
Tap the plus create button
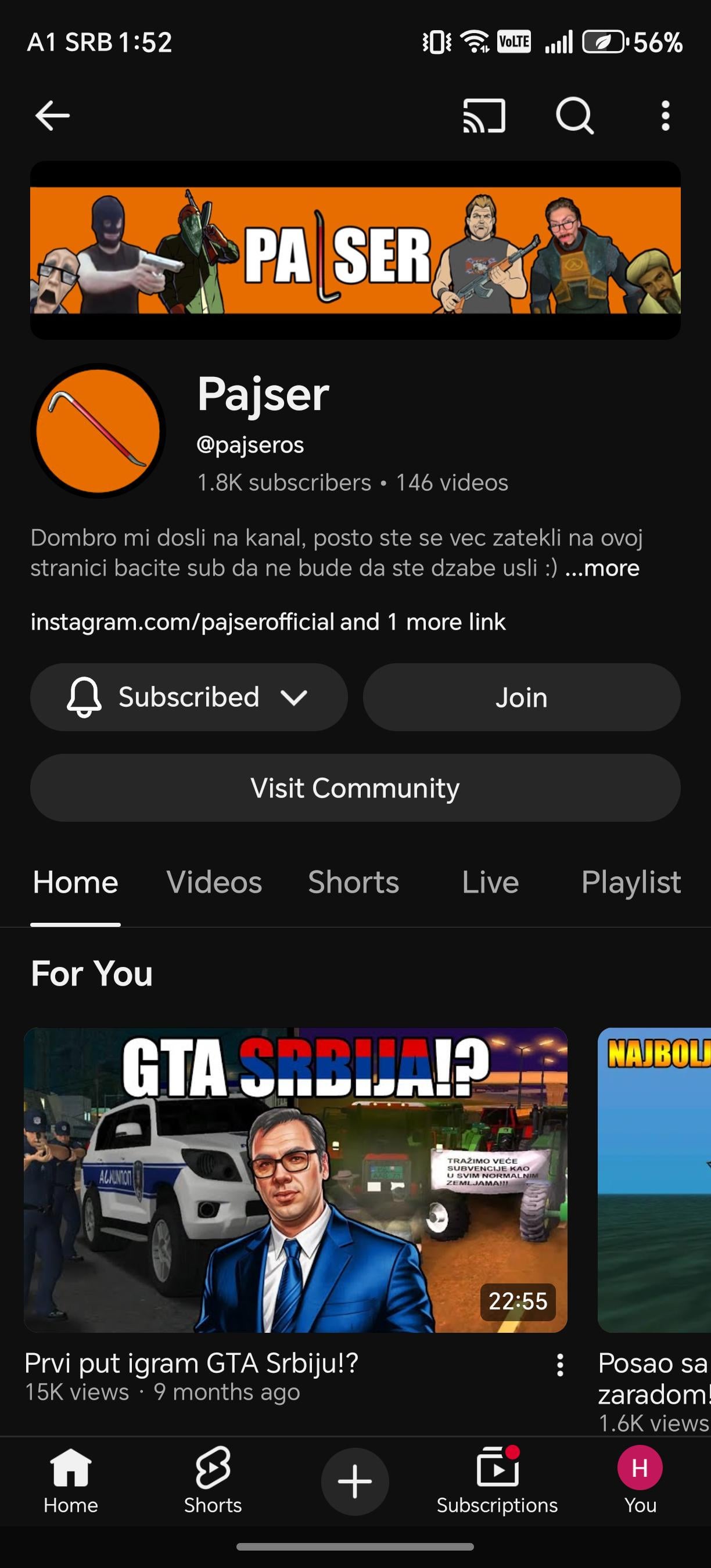(355, 1481)
